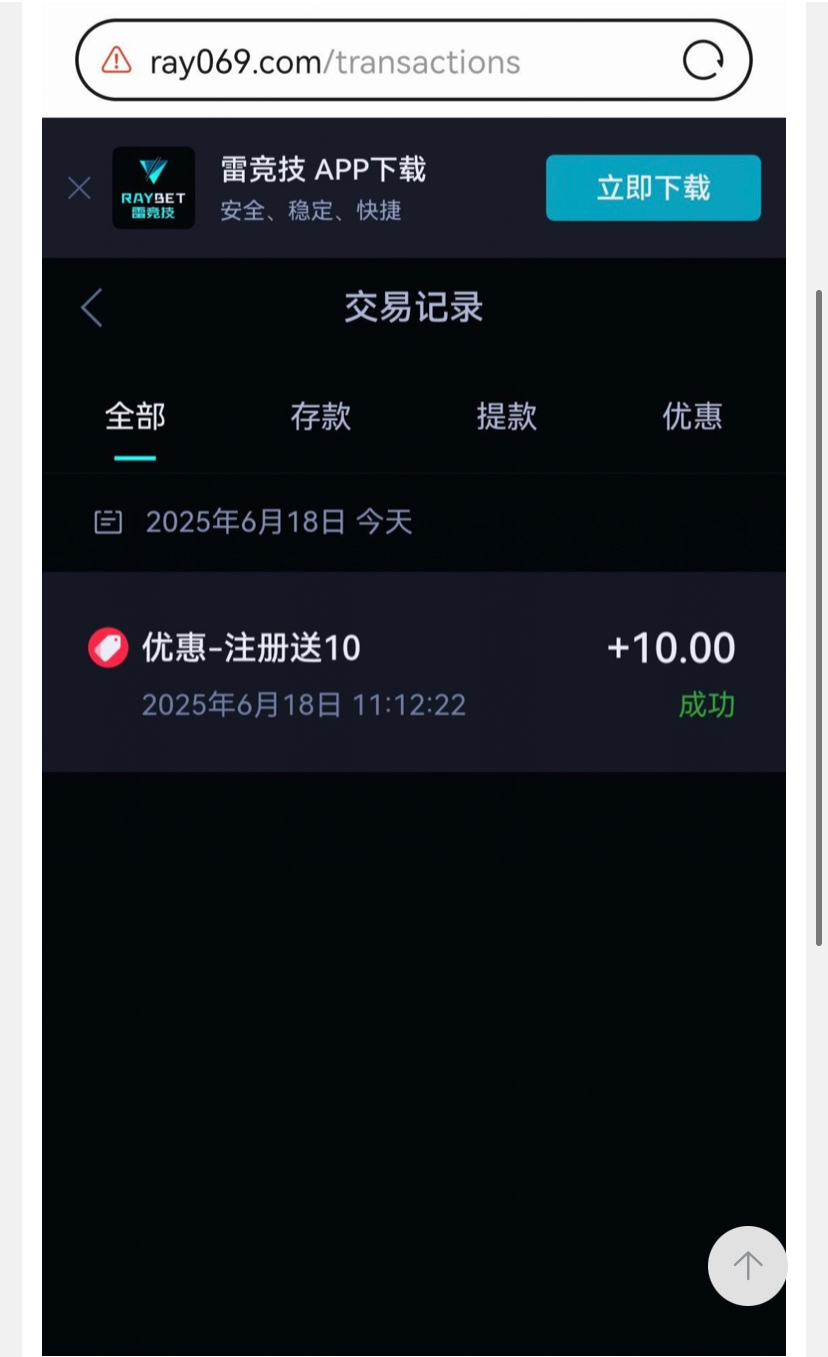The width and height of the screenshot is (828, 1357).
Task: Go back from 交易记录 page
Action: [x=92, y=308]
